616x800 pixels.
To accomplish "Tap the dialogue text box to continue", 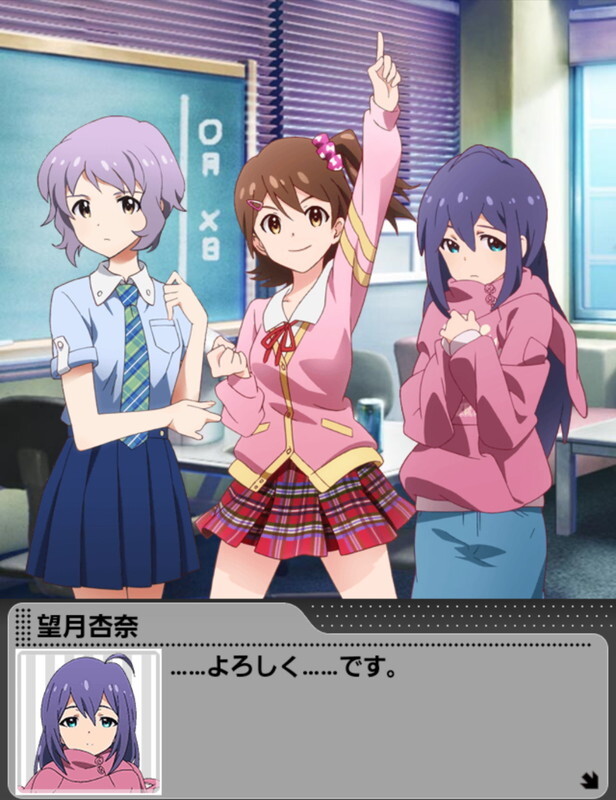I will [380, 720].
